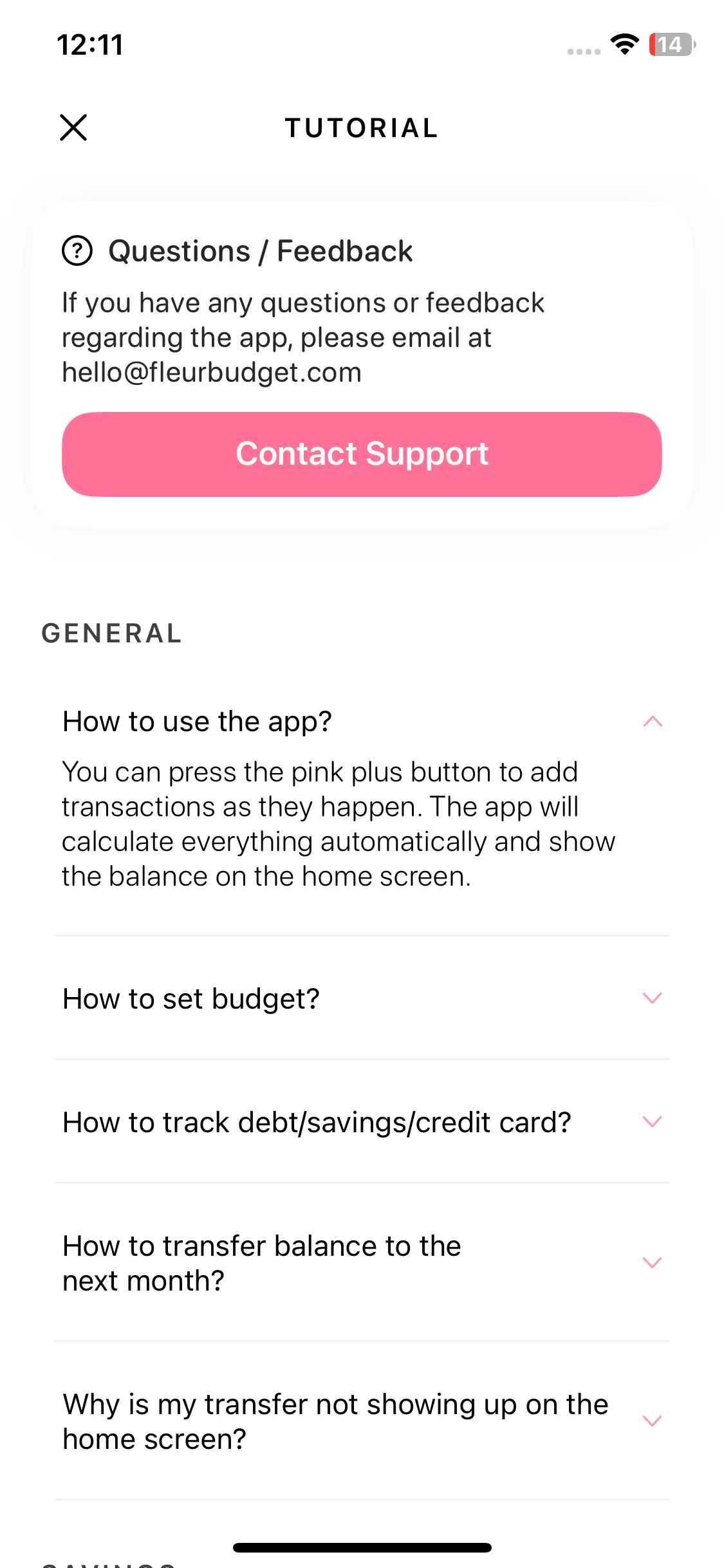The image size is (724, 1568).
Task: Tap the Contact Support button
Action: tap(362, 454)
